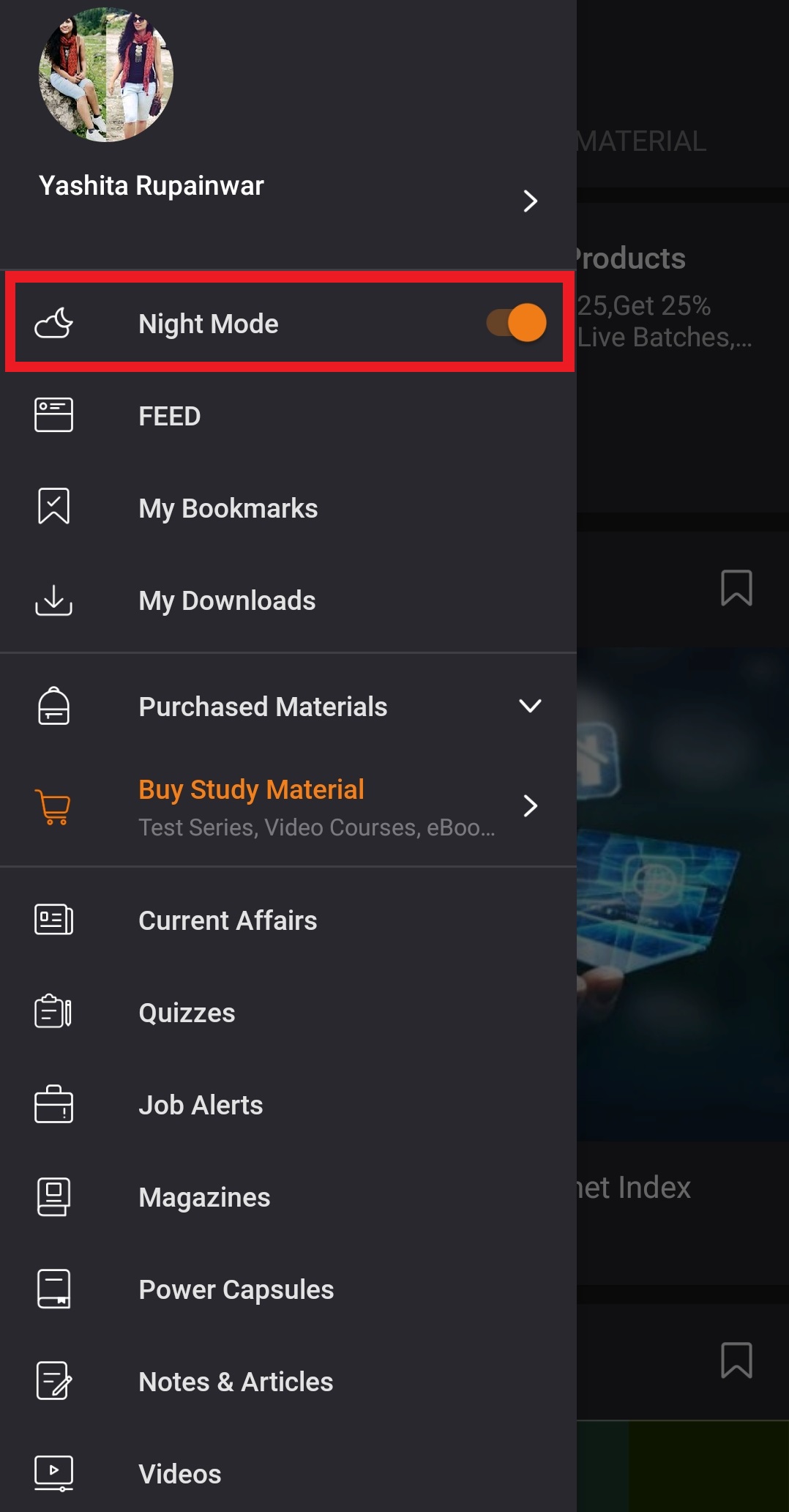
Task: Turn off the Night Mode switch
Action: click(x=517, y=323)
